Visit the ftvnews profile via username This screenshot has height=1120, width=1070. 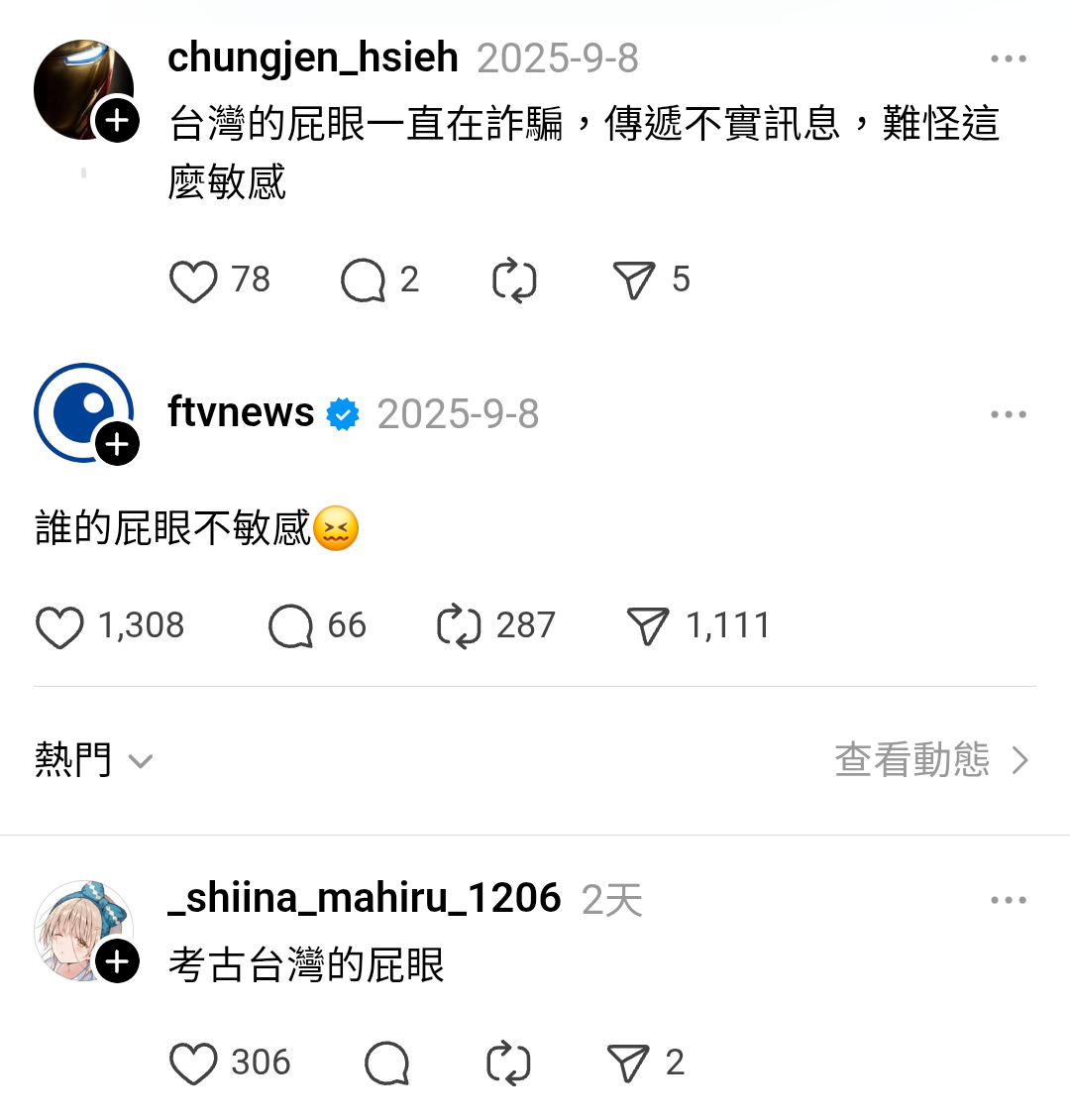[x=241, y=412]
